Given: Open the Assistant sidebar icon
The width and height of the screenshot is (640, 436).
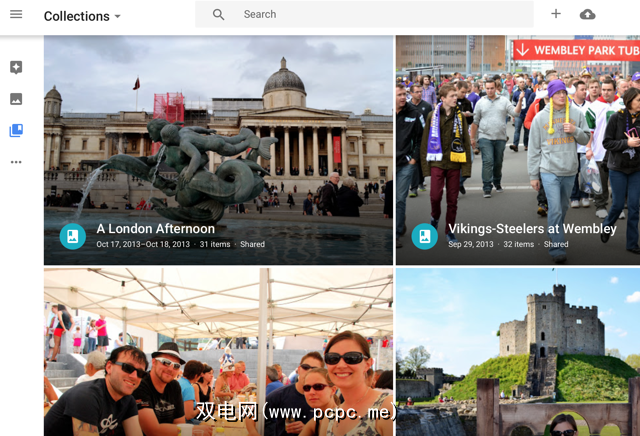Looking at the screenshot, I should (16, 68).
